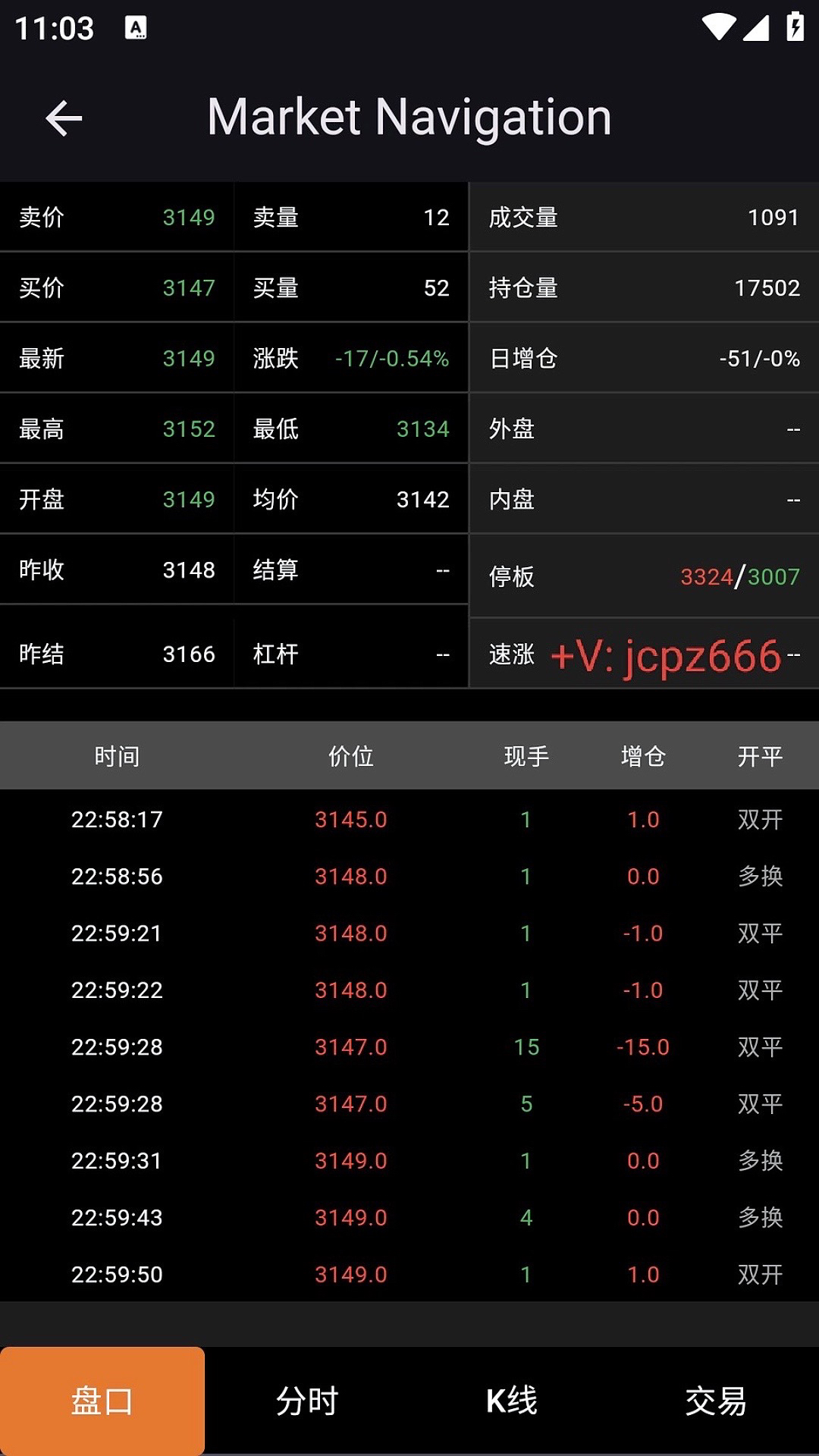Viewport: 819px width, 1456px height.
Task: Tap the 价位 column header
Action: tap(350, 756)
